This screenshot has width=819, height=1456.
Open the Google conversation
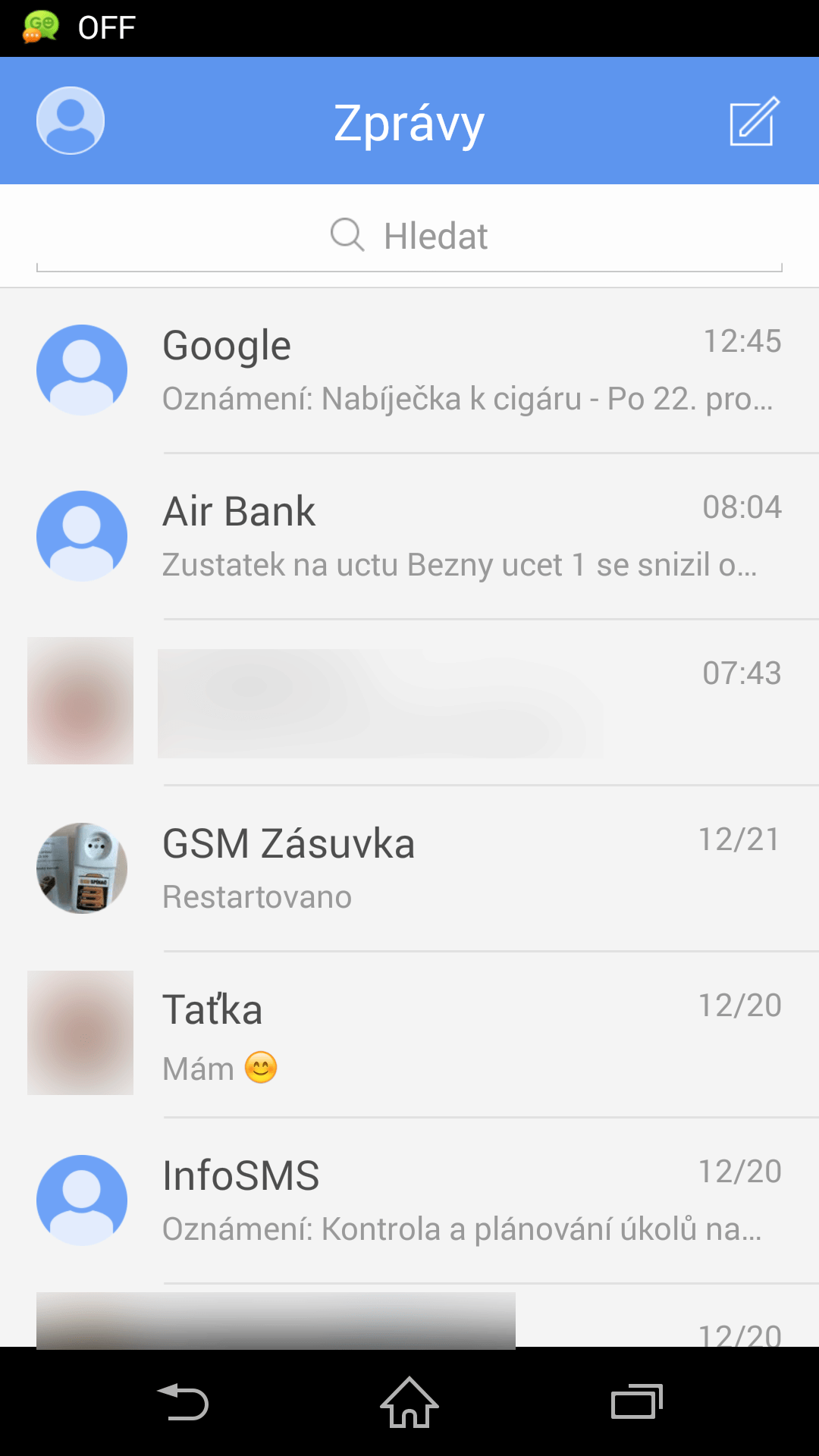click(x=409, y=371)
